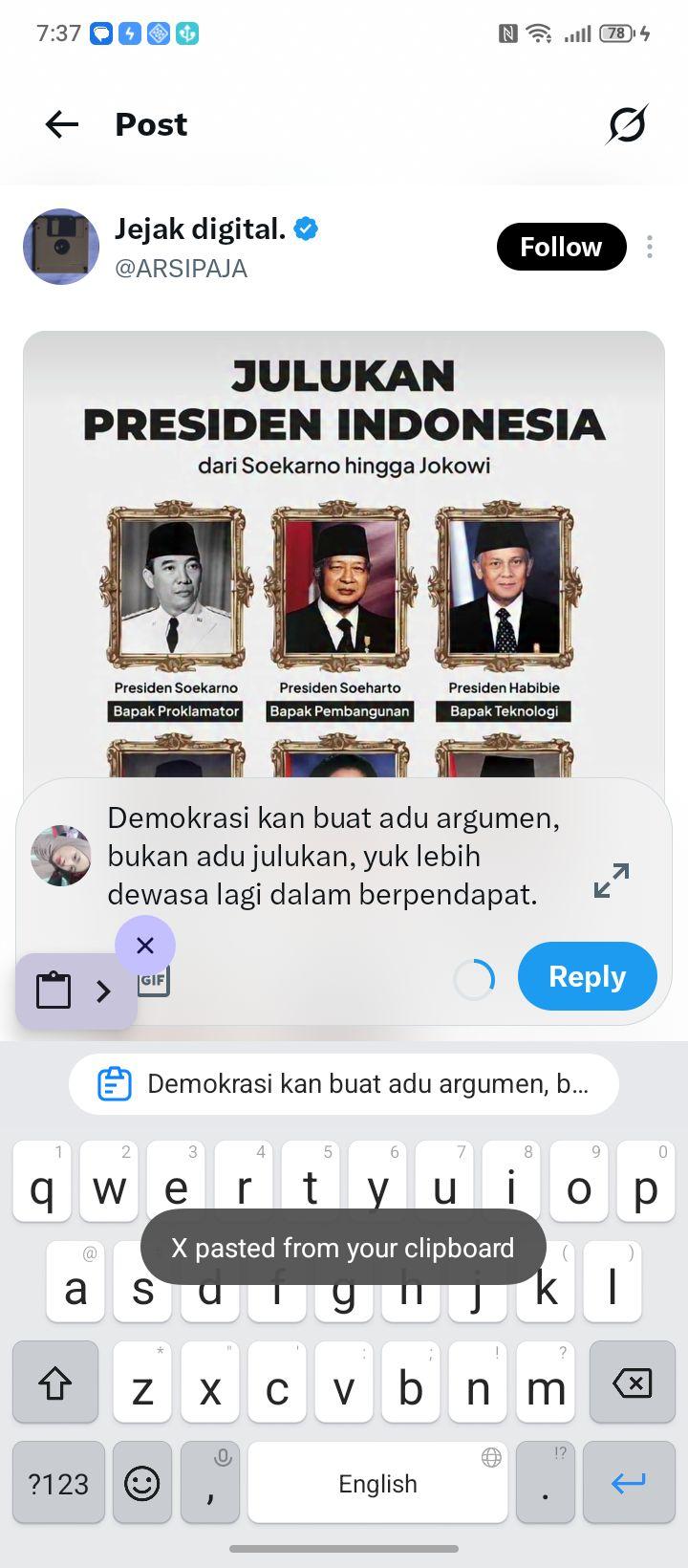Screen dimensions: 688x1568
Task: Expand the reply composer to full screen
Action: click(x=612, y=881)
